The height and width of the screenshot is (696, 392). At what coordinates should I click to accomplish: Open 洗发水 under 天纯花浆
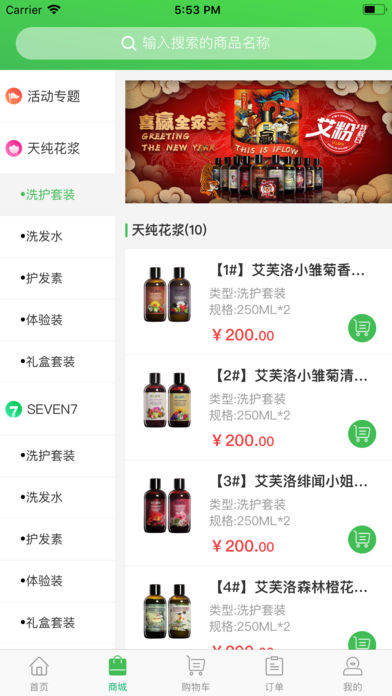pyautogui.click(x=57, y=237)
